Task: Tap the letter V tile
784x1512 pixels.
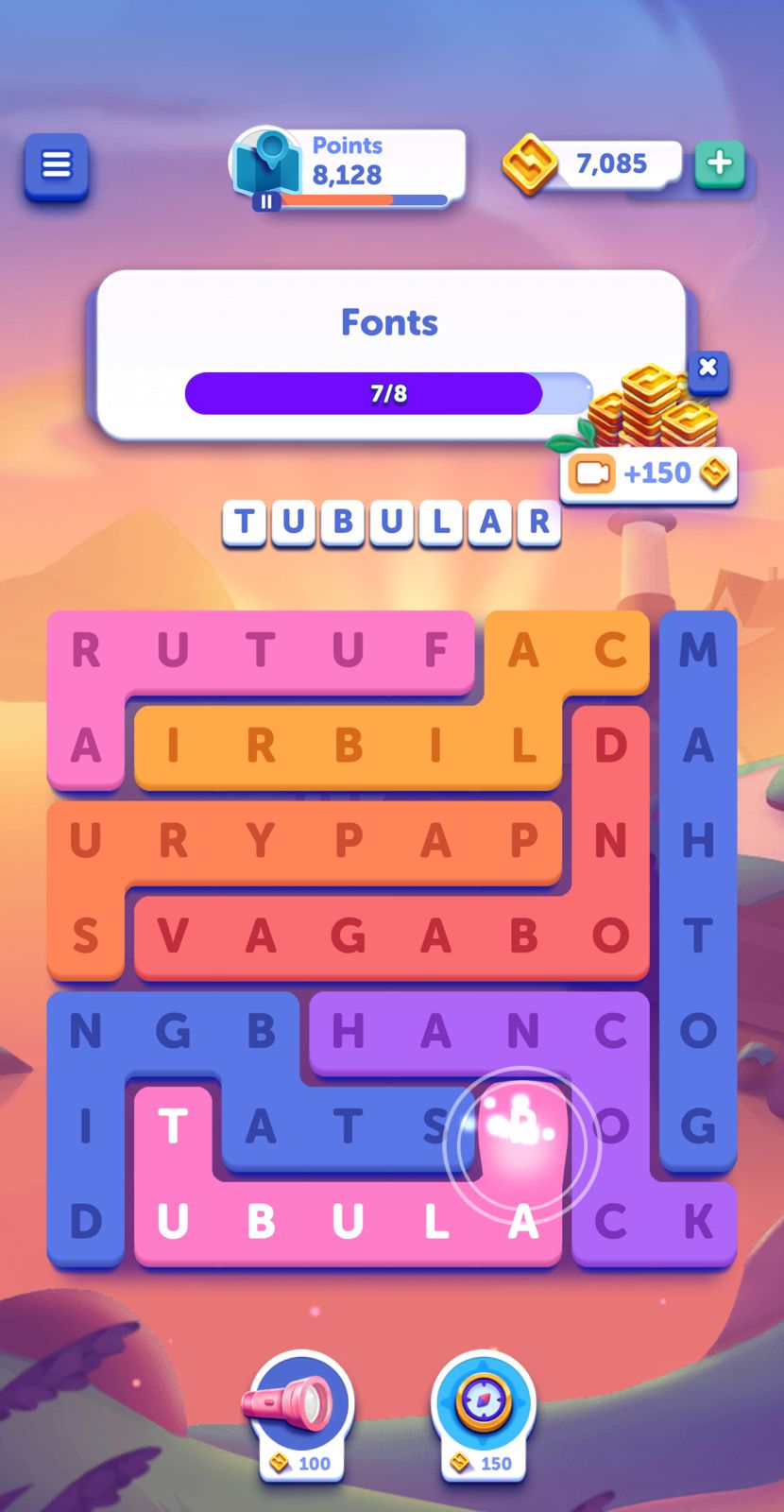Action: tap(173, 936)
